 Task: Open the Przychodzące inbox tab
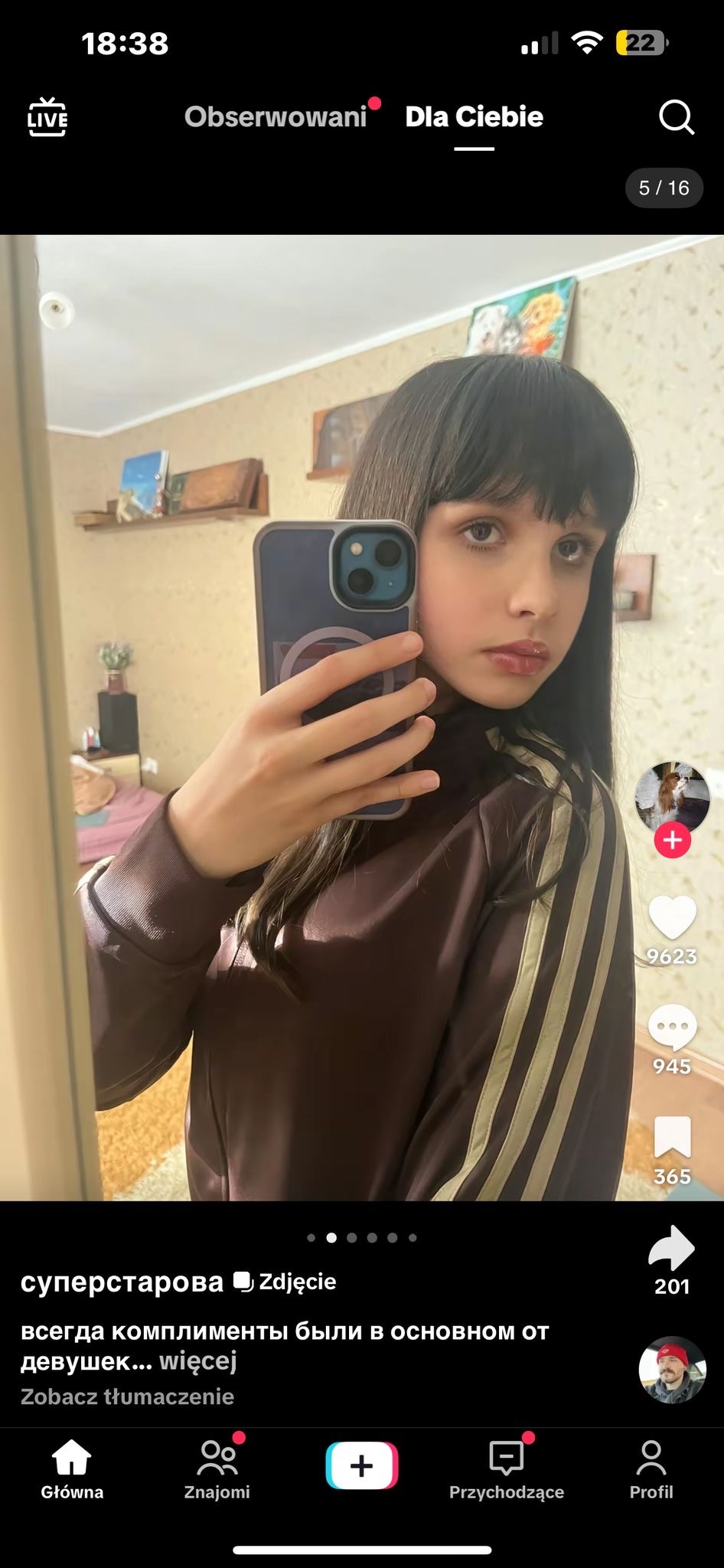point(507,1468)
